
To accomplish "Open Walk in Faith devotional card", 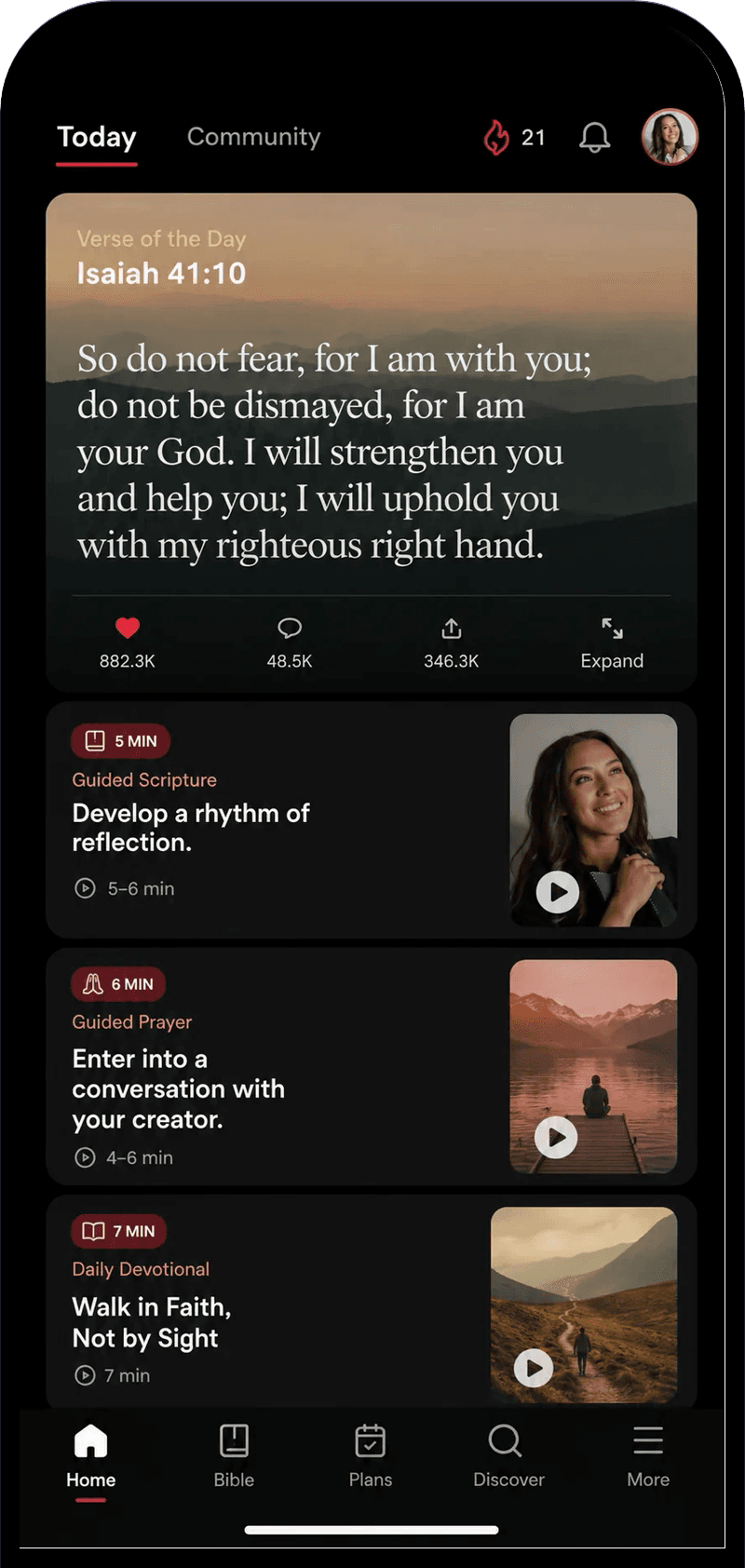I will pyautogui.click(x=372, y=1302).
